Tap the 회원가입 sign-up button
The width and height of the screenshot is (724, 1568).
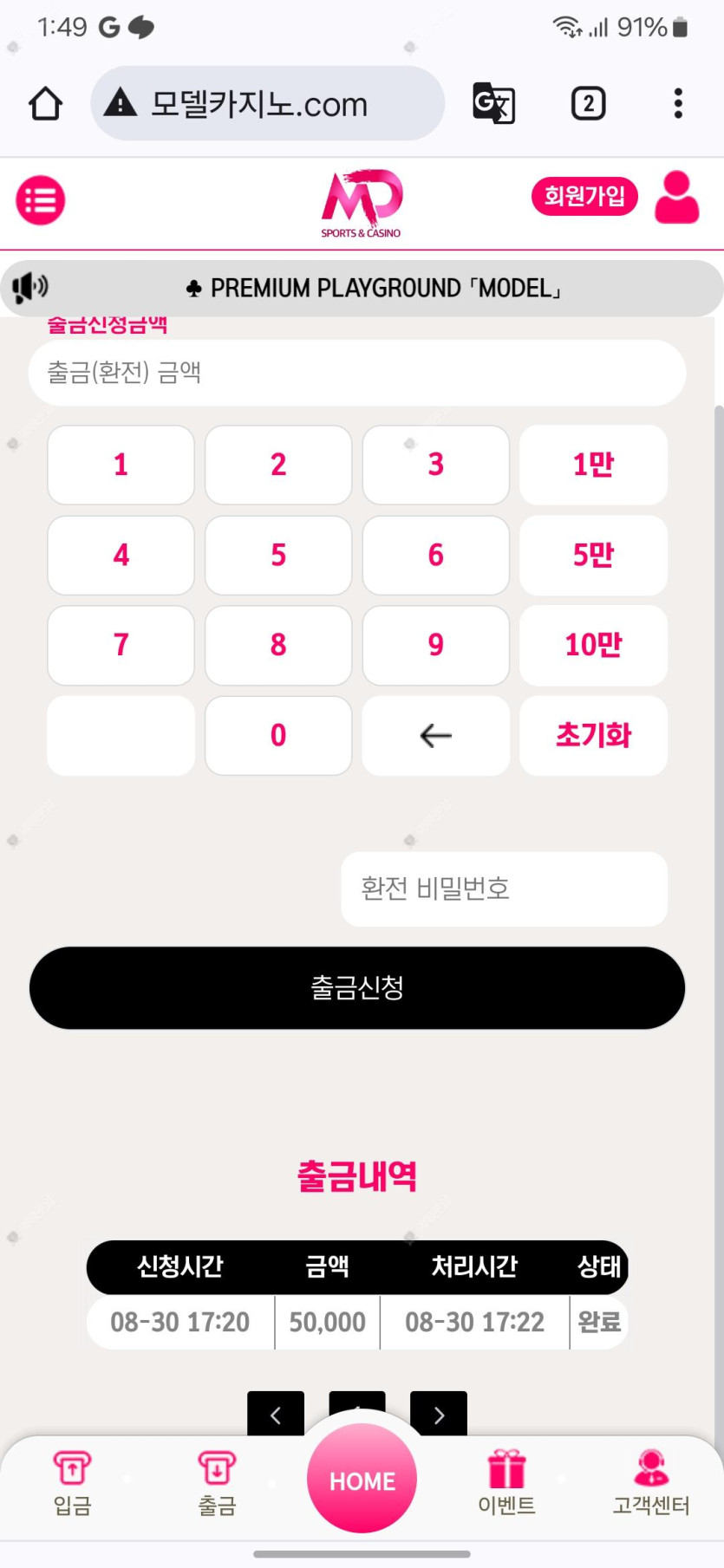tap(584, 197)
